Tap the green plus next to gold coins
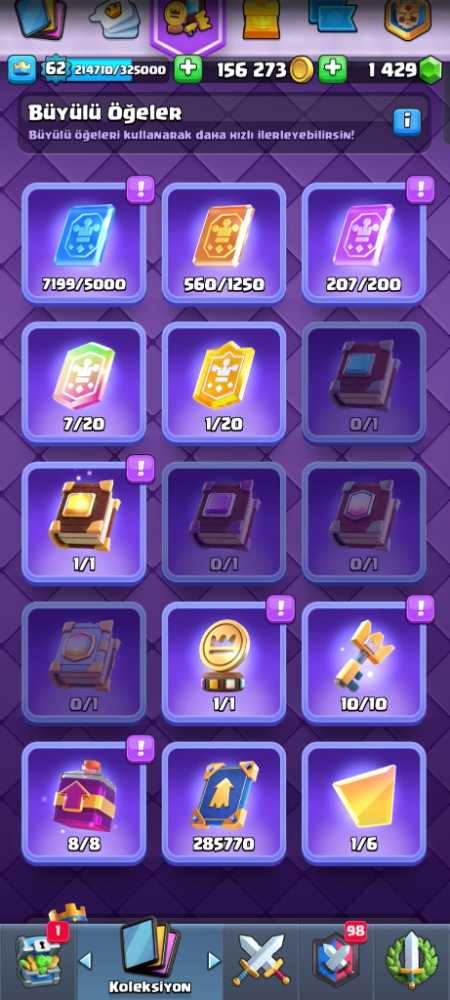Screen dimensions: 450x1000 click(x=332, y=70)
